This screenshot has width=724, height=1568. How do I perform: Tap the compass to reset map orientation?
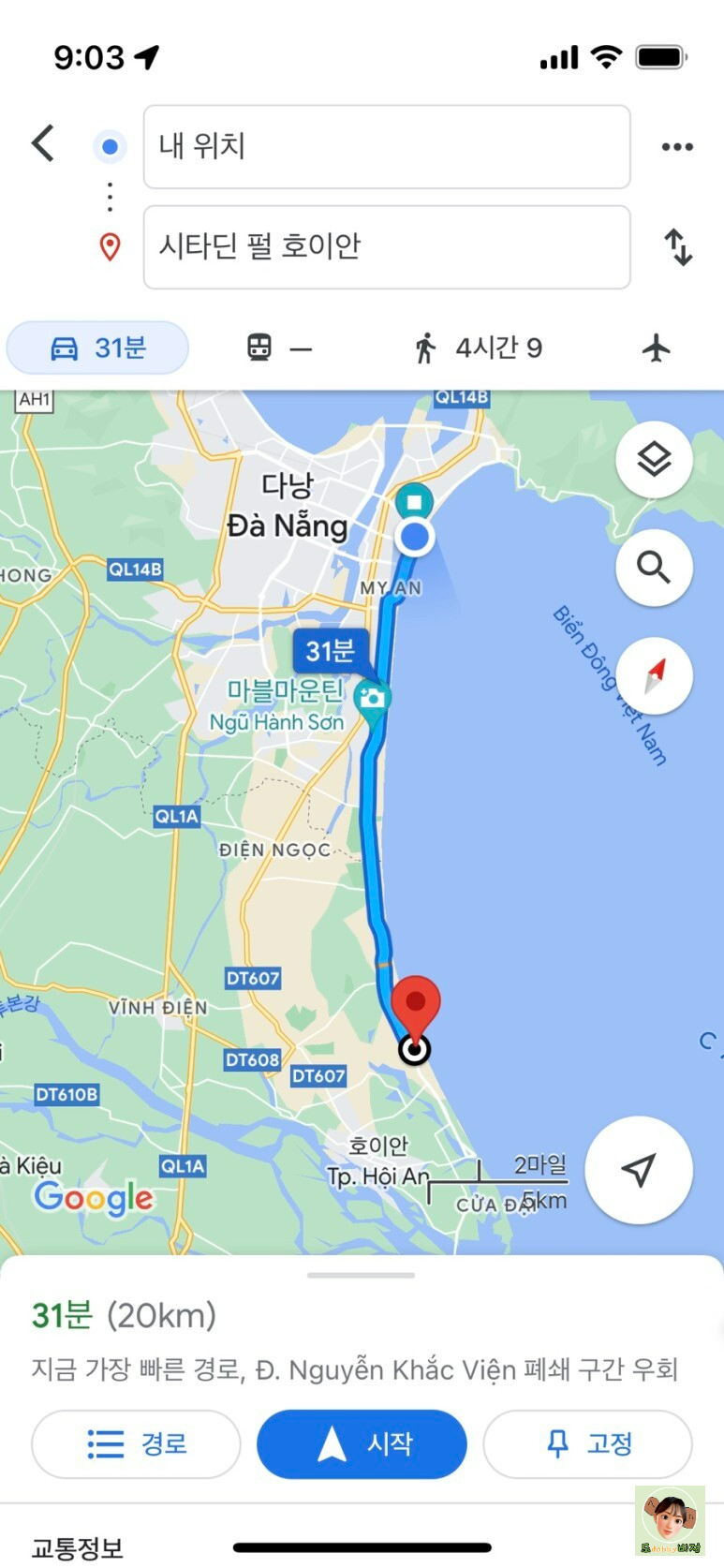pyautogui.click(x=654, y=676)
